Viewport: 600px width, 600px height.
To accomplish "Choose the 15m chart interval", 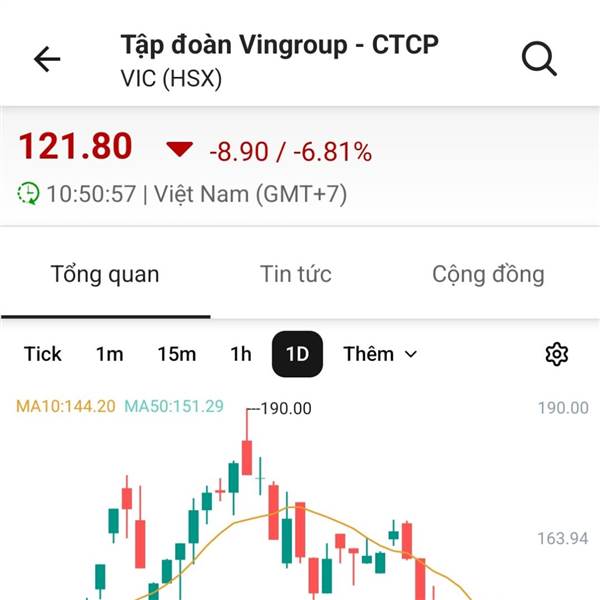I will click(x=176, y=354).
